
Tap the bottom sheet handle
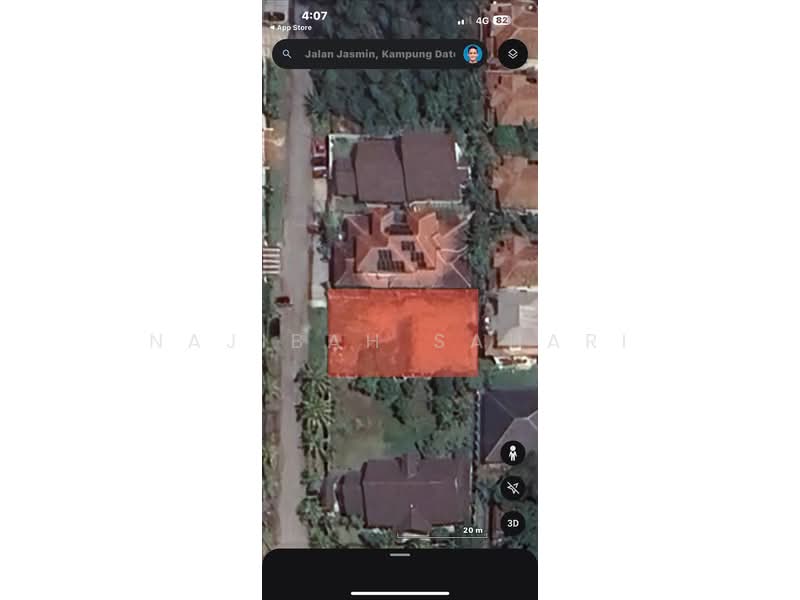400,555
